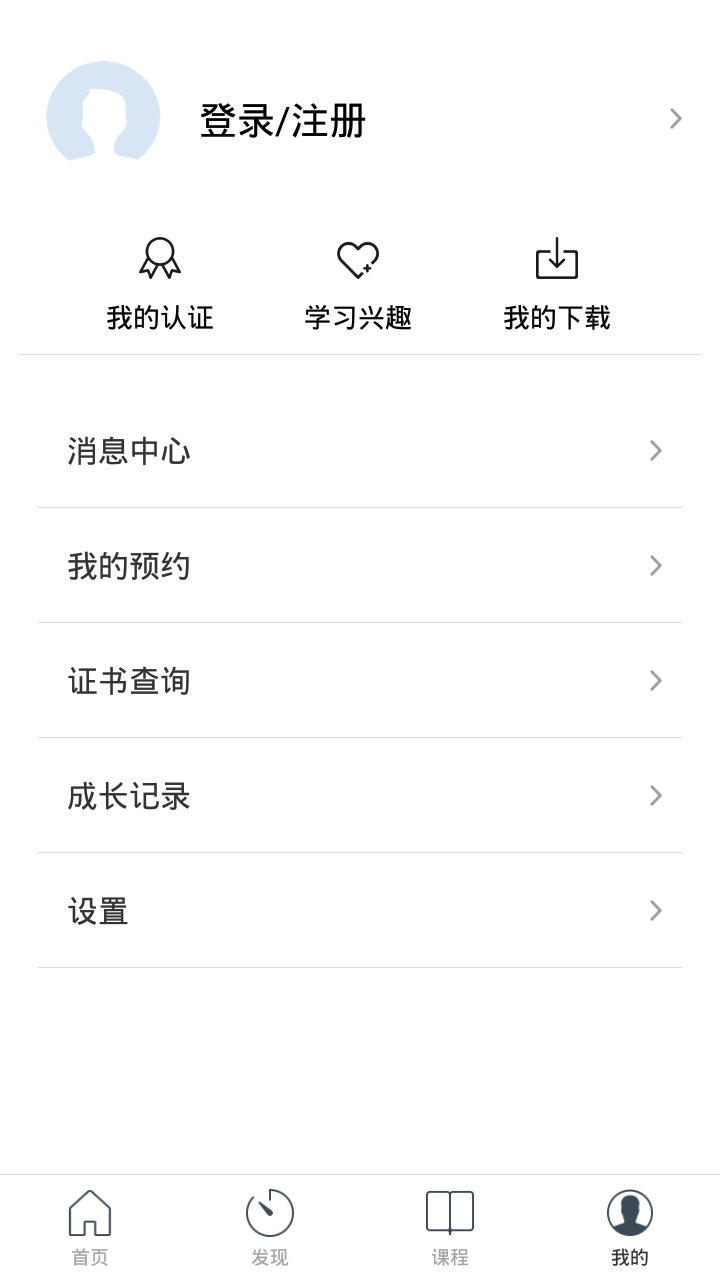Open 我的下载 download icon
The image size is (720, 1280).
click(x=556, y=257)
